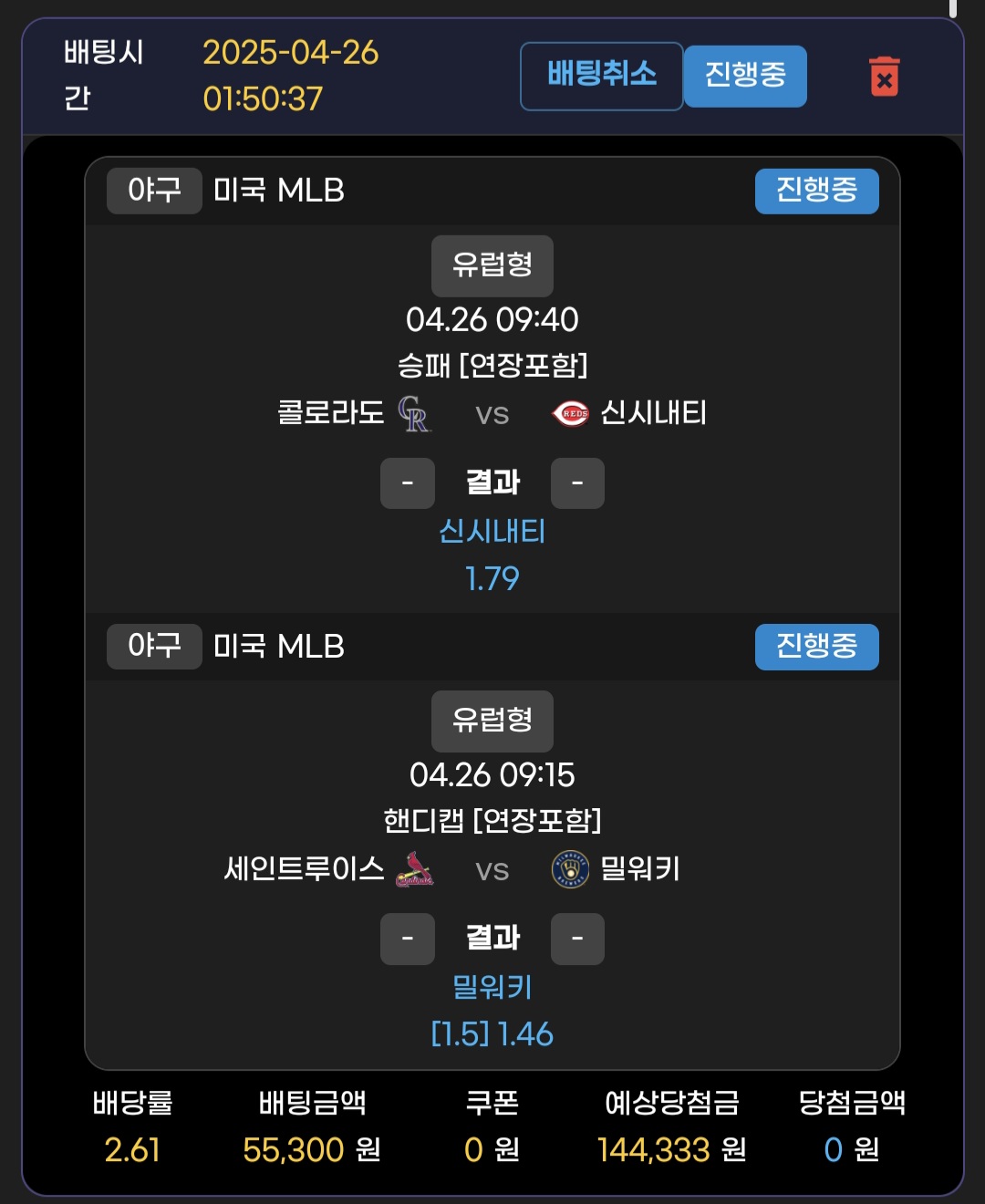Viewport: 985px width, 1204px height.
Task: Delete this bet with the trash icon
Action: coord(883,77)
